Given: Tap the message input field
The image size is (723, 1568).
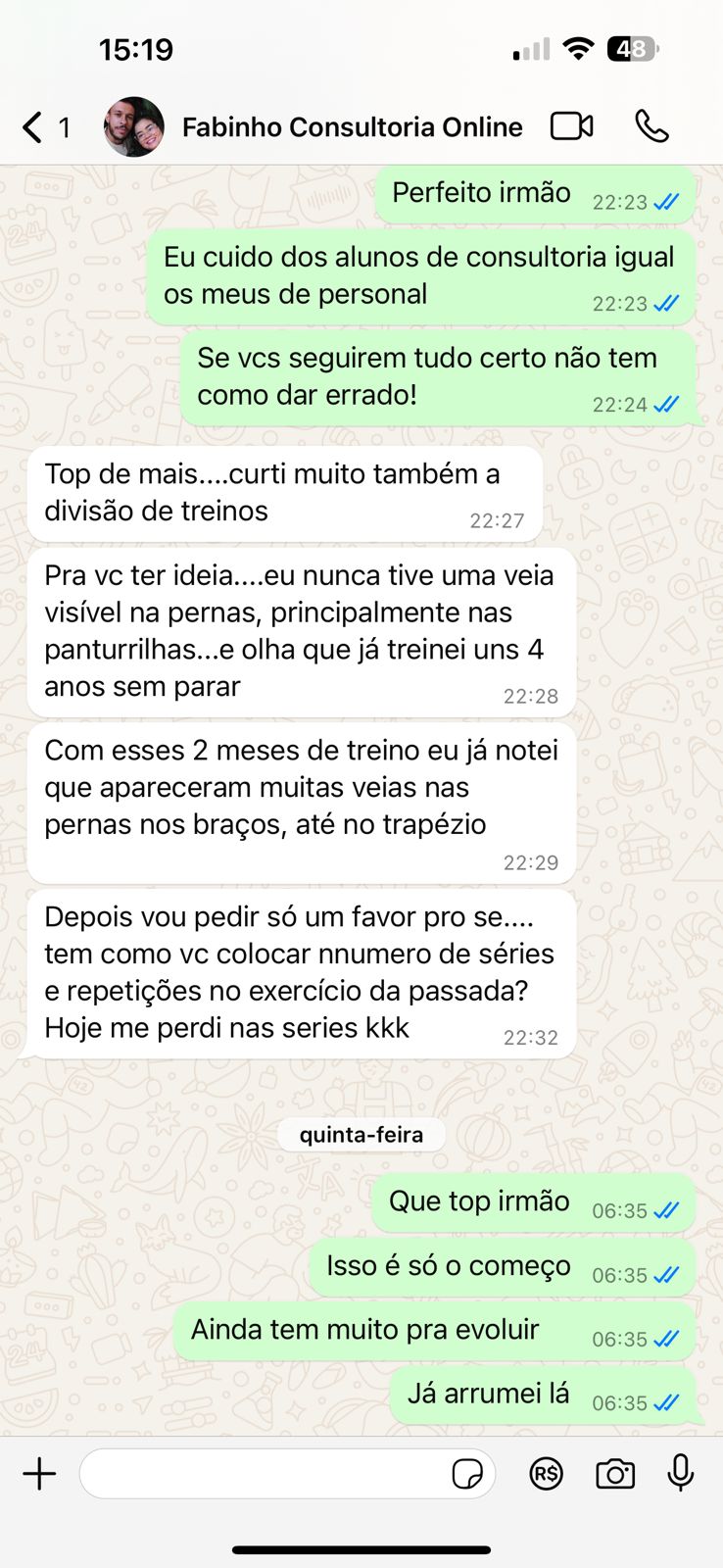Looking at the screenshot, I should coord(260,1474).
